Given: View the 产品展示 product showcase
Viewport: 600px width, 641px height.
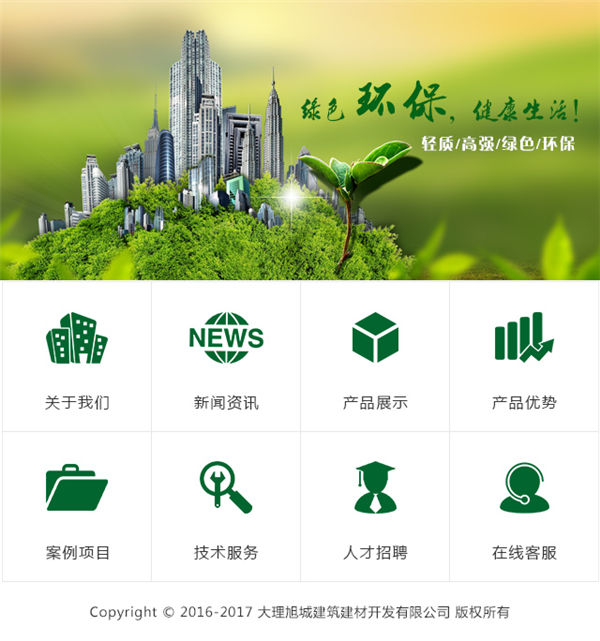Looking at the screenshot, I should [375, 357].
